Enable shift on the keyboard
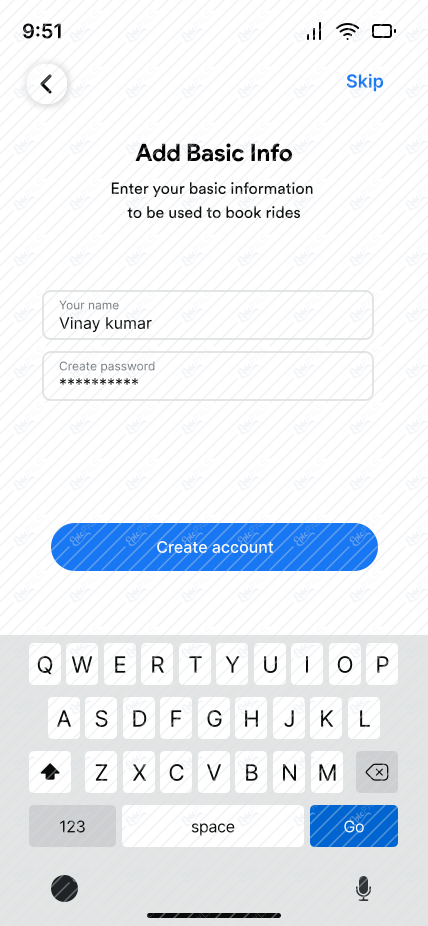Screen dimensions: 428x926 (x=50, y=772)
